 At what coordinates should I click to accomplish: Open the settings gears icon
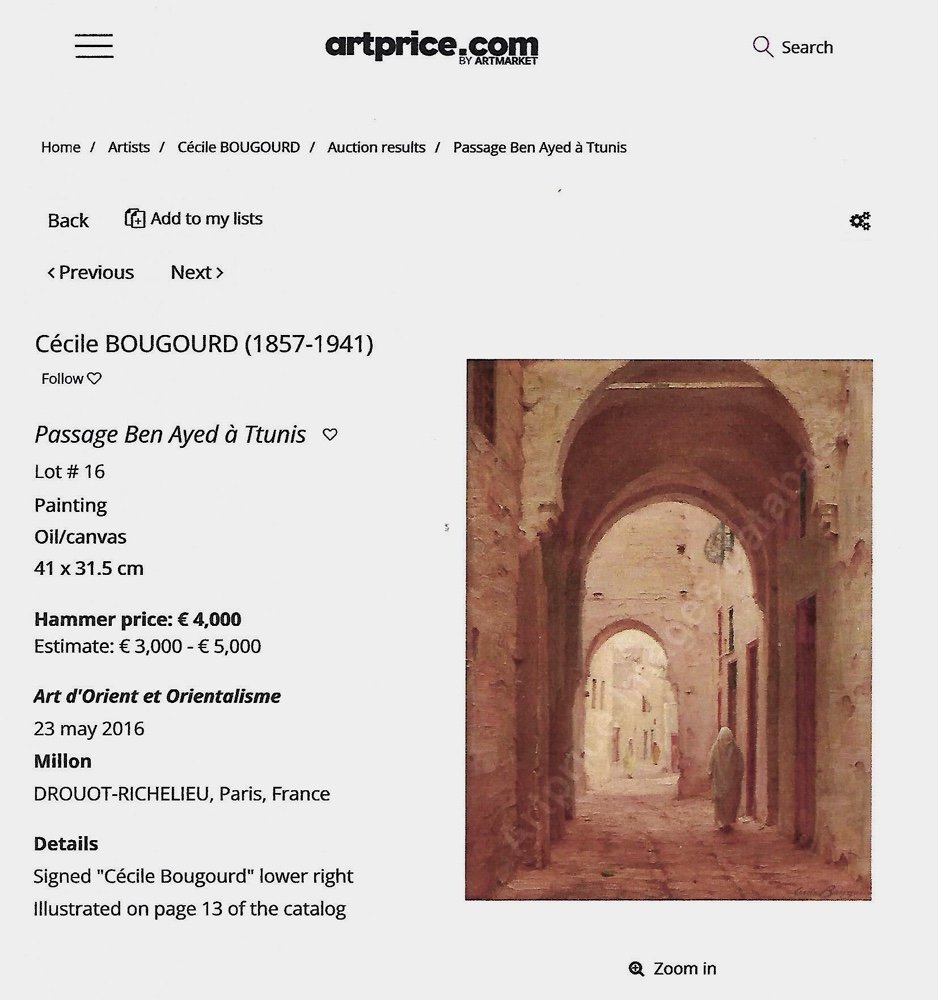click(x=860, y=221)
